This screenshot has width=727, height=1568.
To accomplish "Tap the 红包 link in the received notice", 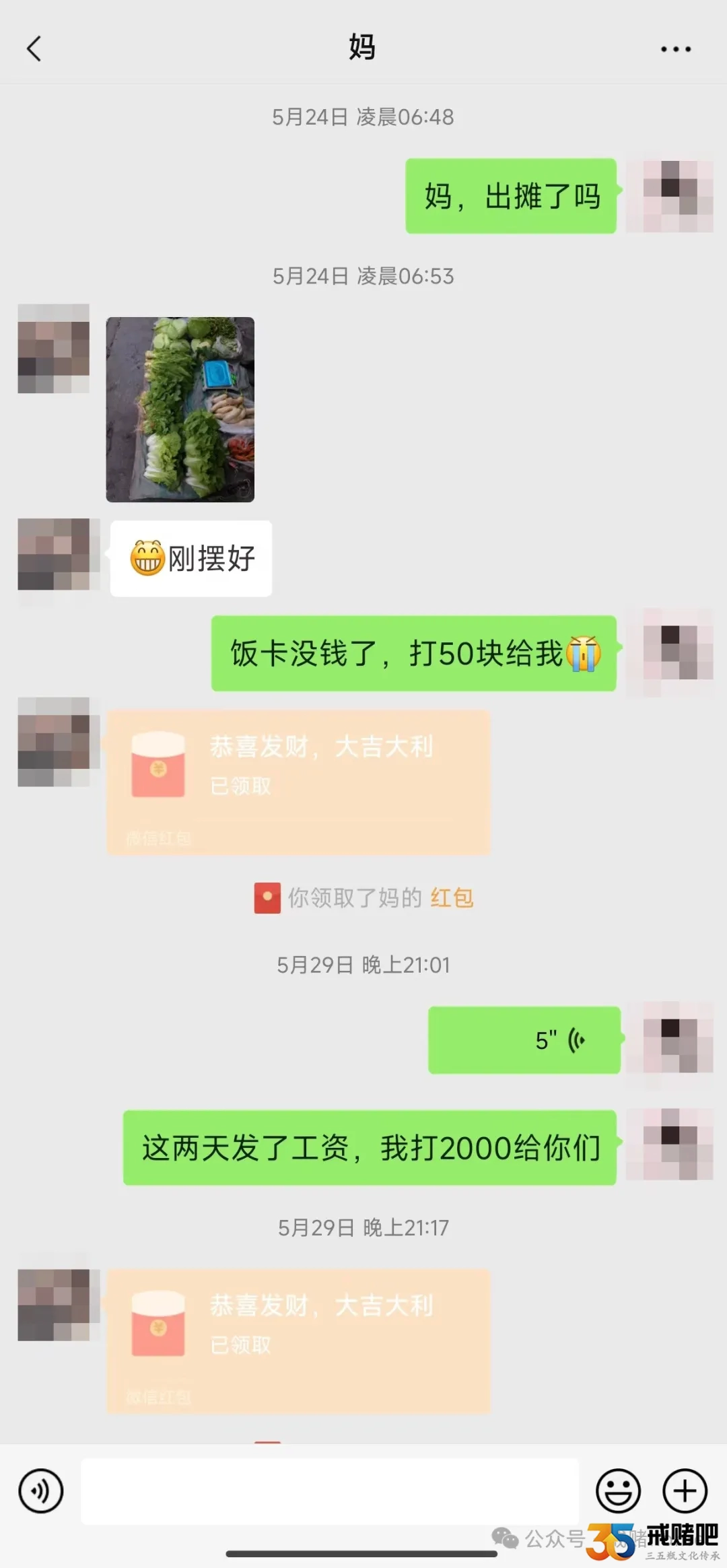I will click(x=452, y=897).
